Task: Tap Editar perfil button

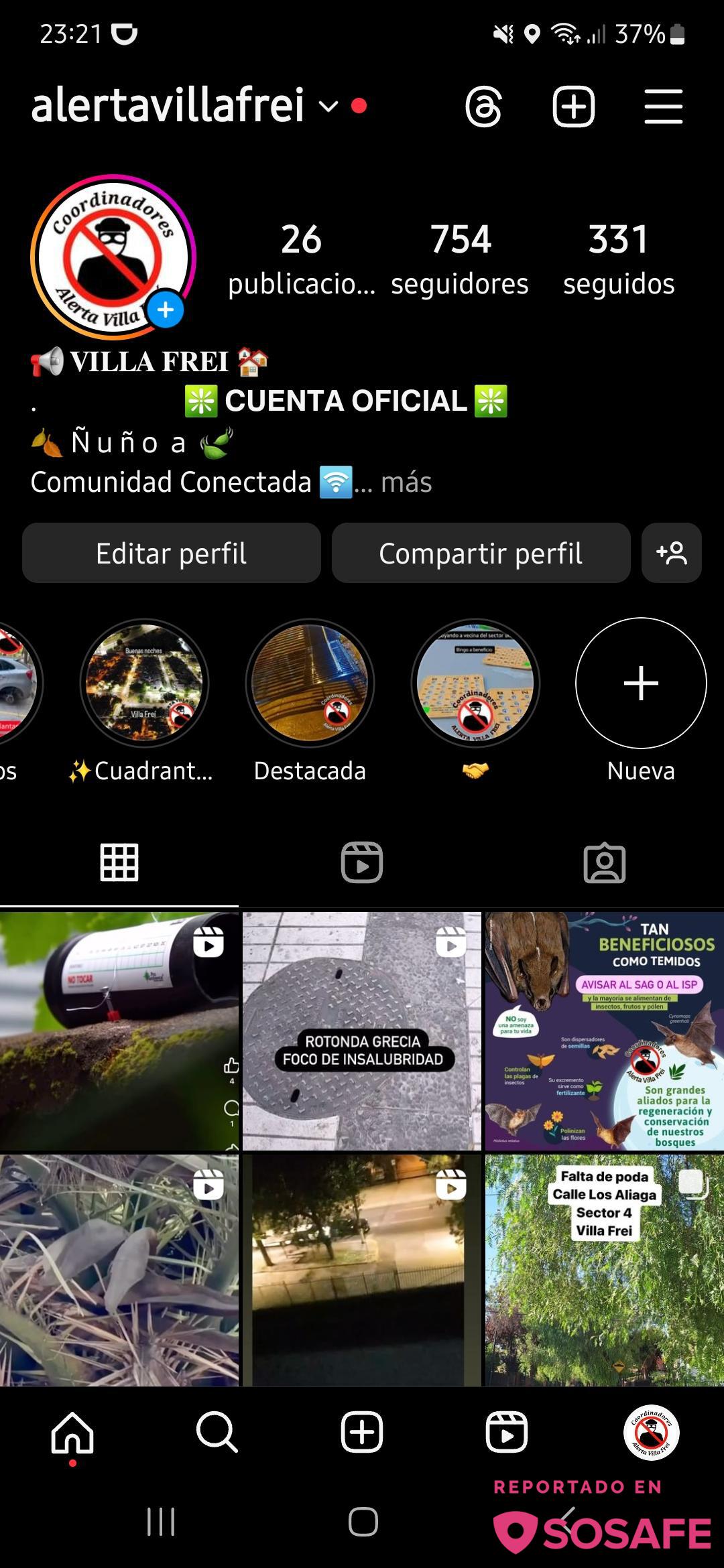Action: point(172,553)
